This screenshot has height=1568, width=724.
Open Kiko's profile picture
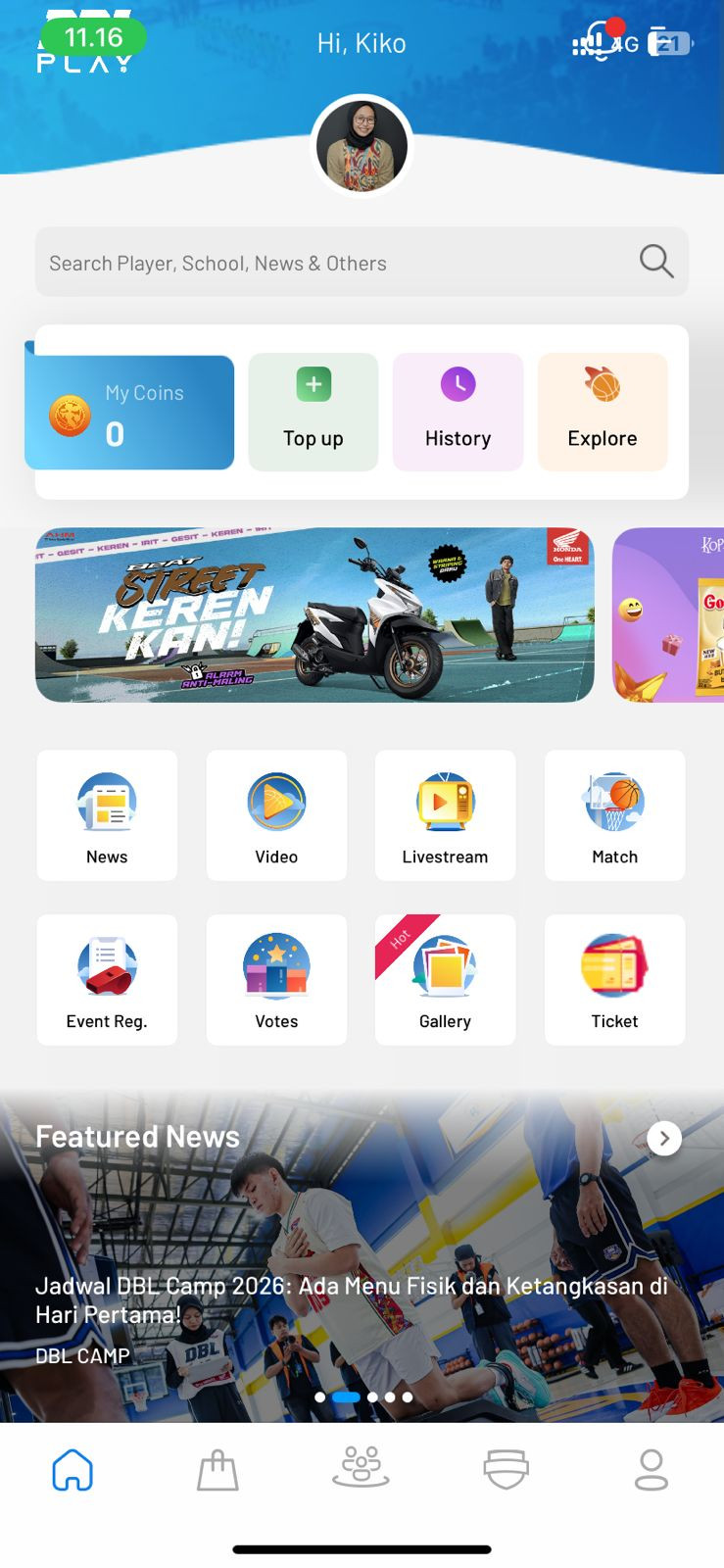click(x=362, y=146)
